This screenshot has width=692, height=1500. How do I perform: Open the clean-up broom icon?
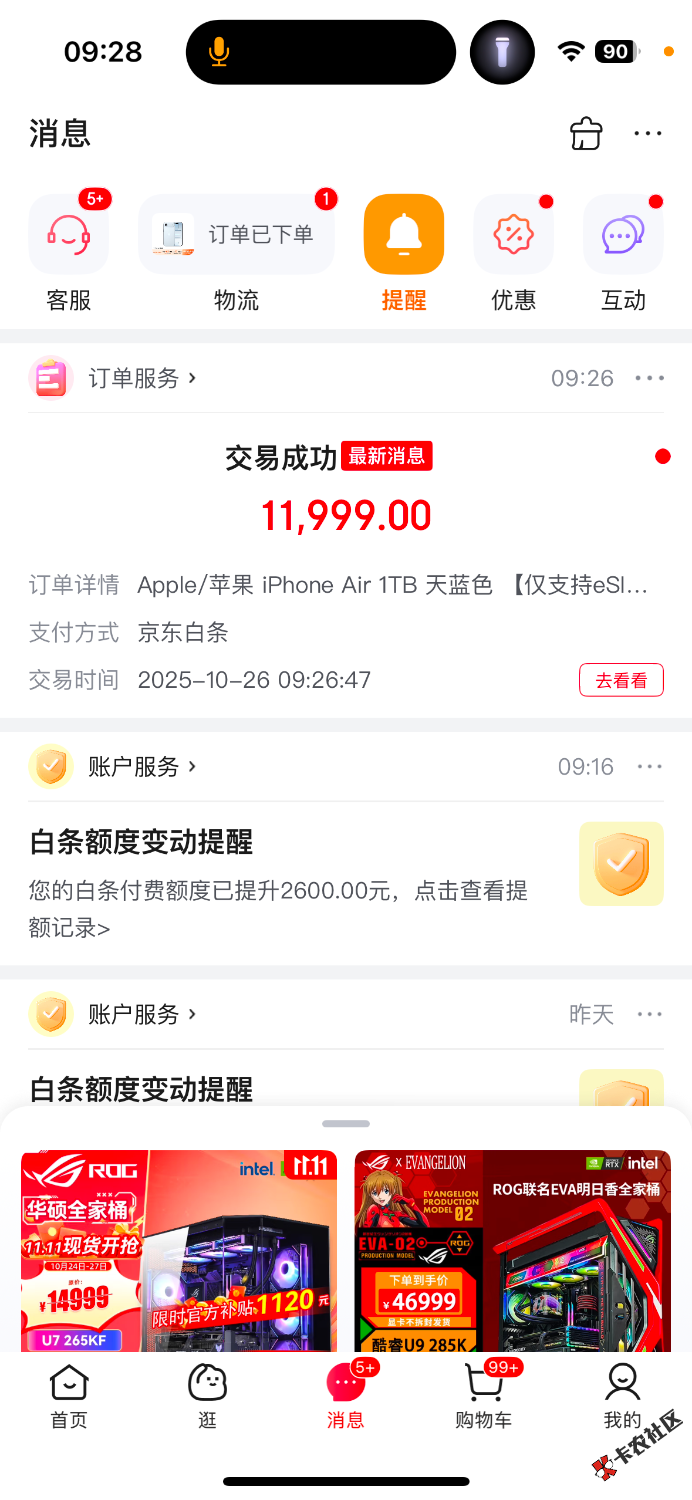(x=586, y=134)
